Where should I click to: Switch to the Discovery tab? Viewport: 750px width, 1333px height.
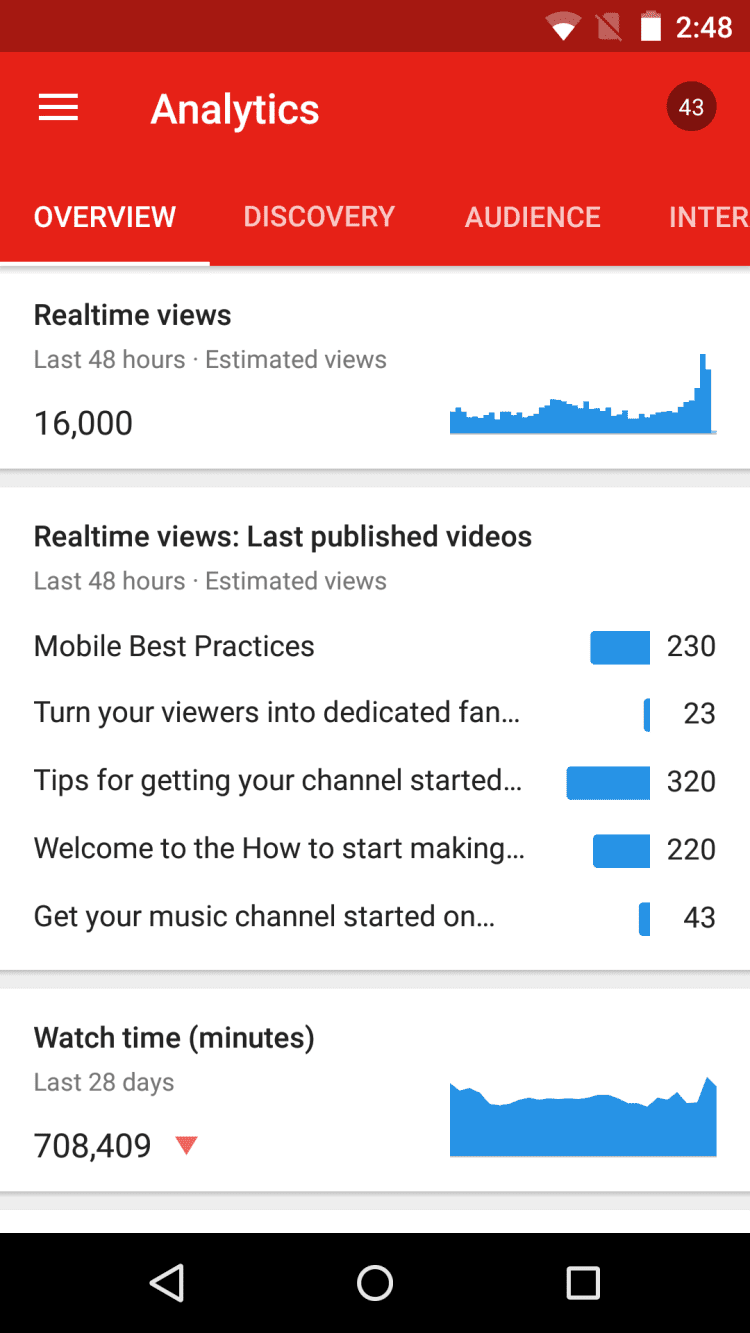pyautogui.click(x=319, y=217)
